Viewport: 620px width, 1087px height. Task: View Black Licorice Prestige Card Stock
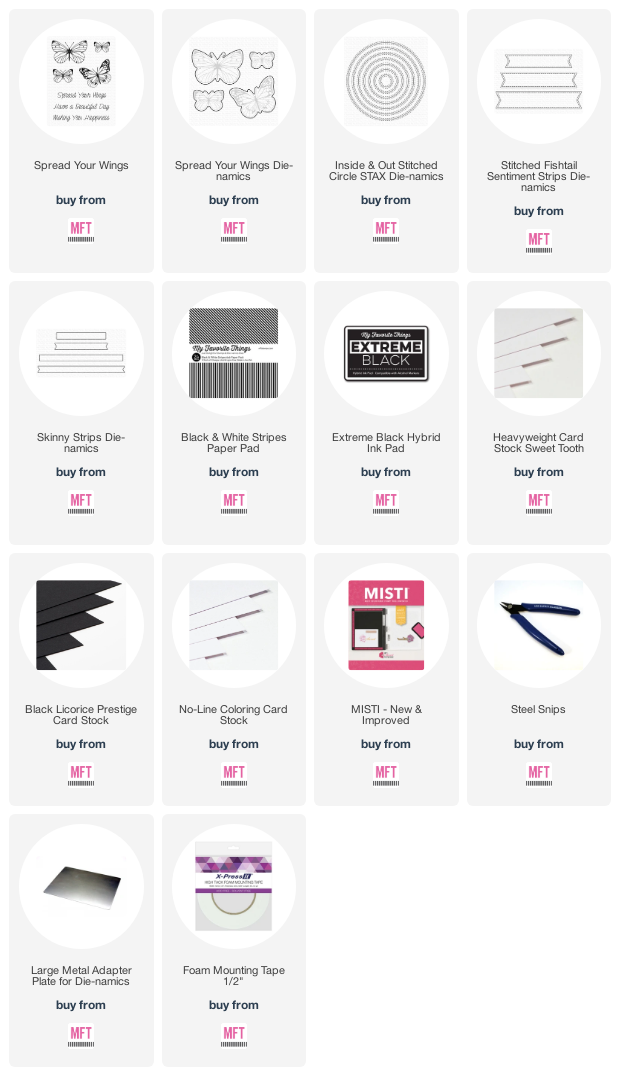[x=81, y=715]
